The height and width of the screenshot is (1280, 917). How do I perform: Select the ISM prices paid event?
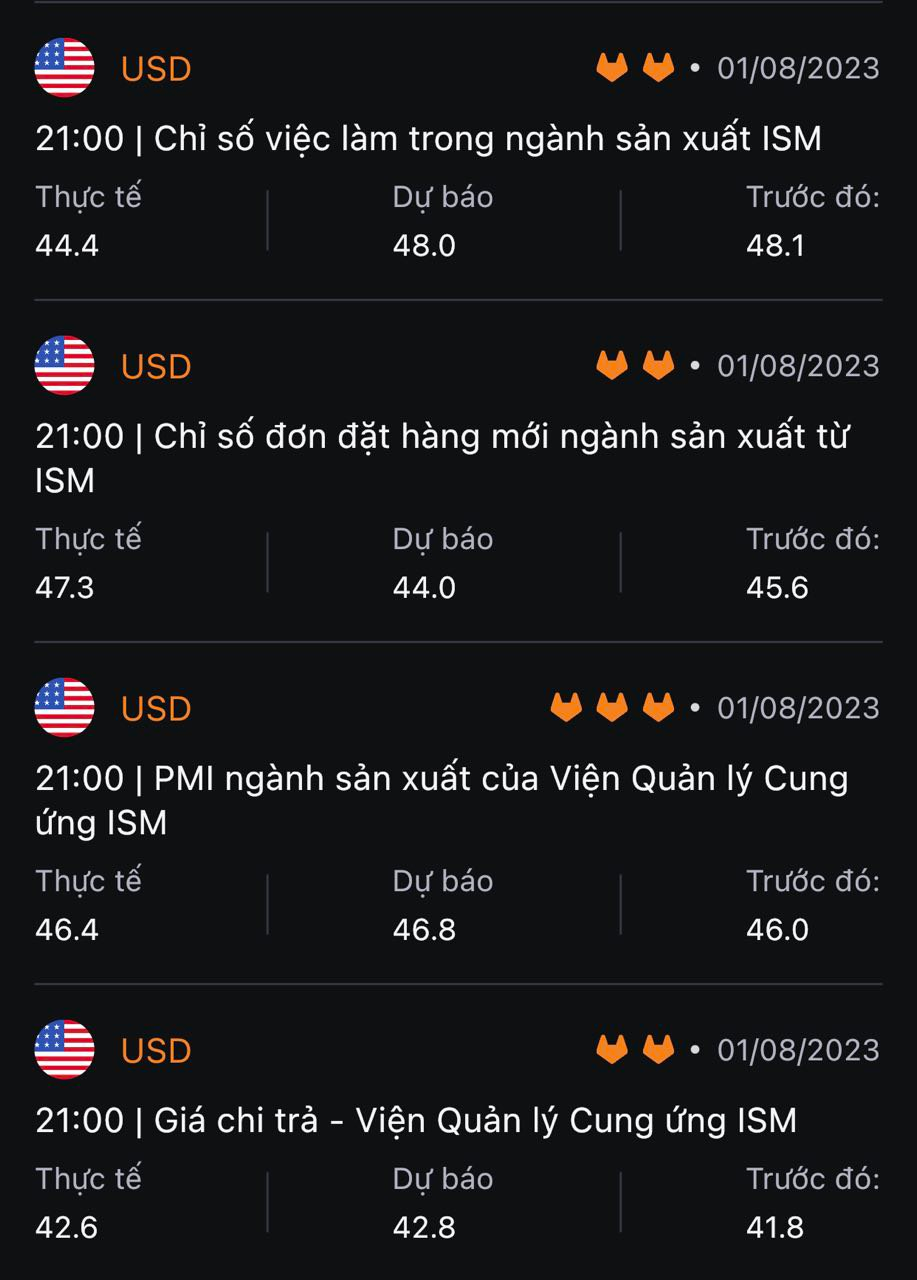(416, 1121)
